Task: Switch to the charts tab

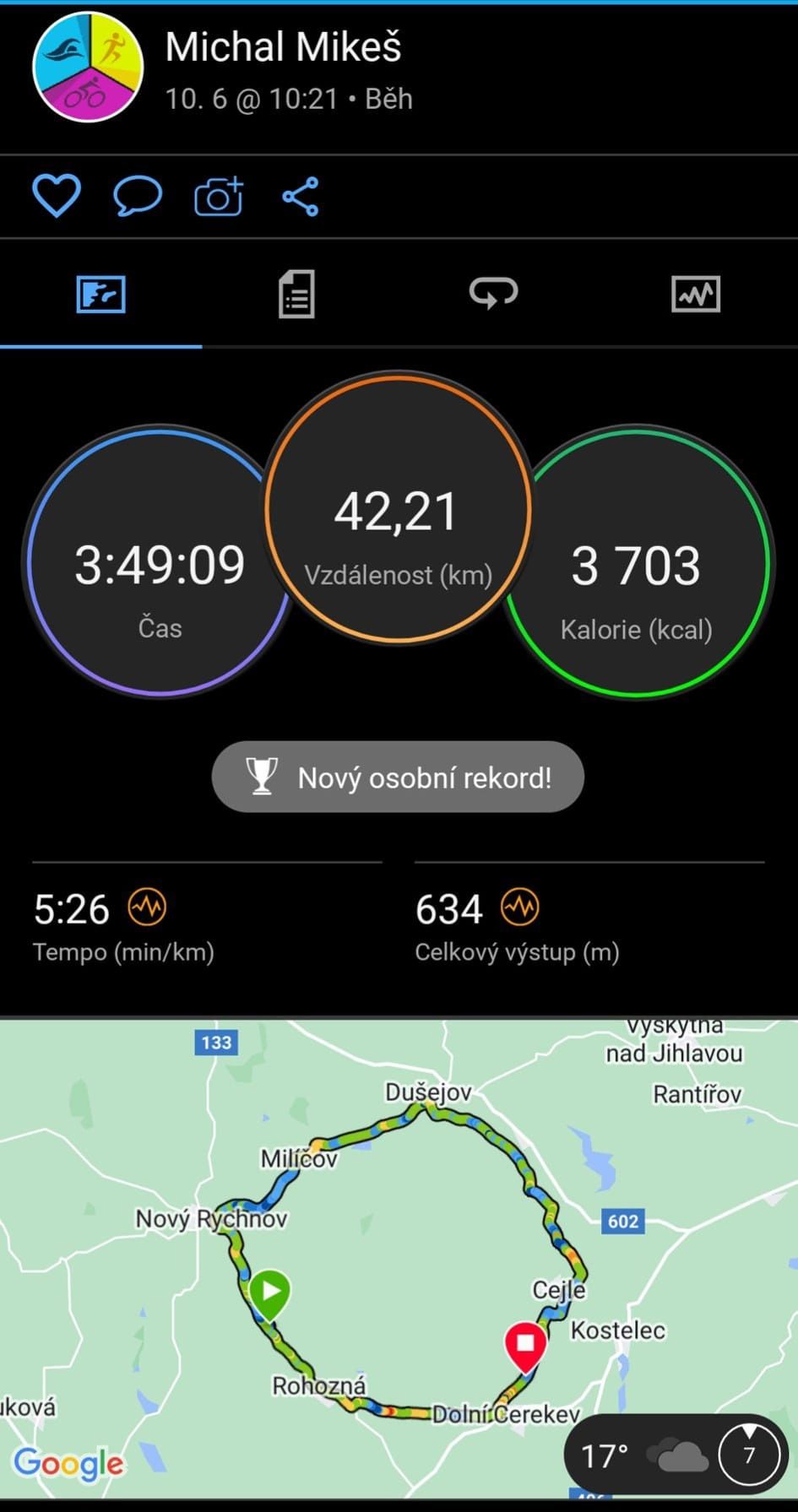Action: 695,294
